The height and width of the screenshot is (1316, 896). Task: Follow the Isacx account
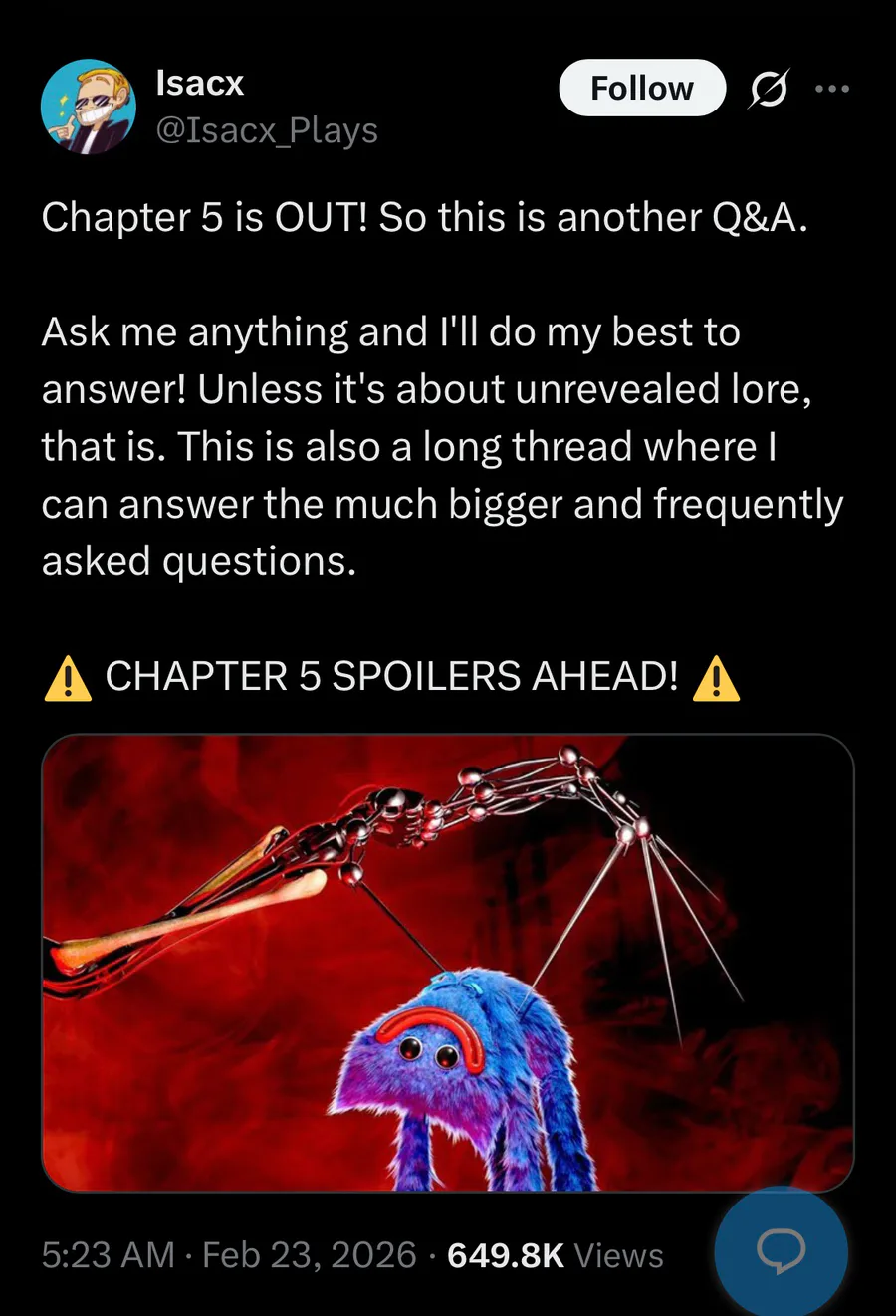(x=642, y=88)
